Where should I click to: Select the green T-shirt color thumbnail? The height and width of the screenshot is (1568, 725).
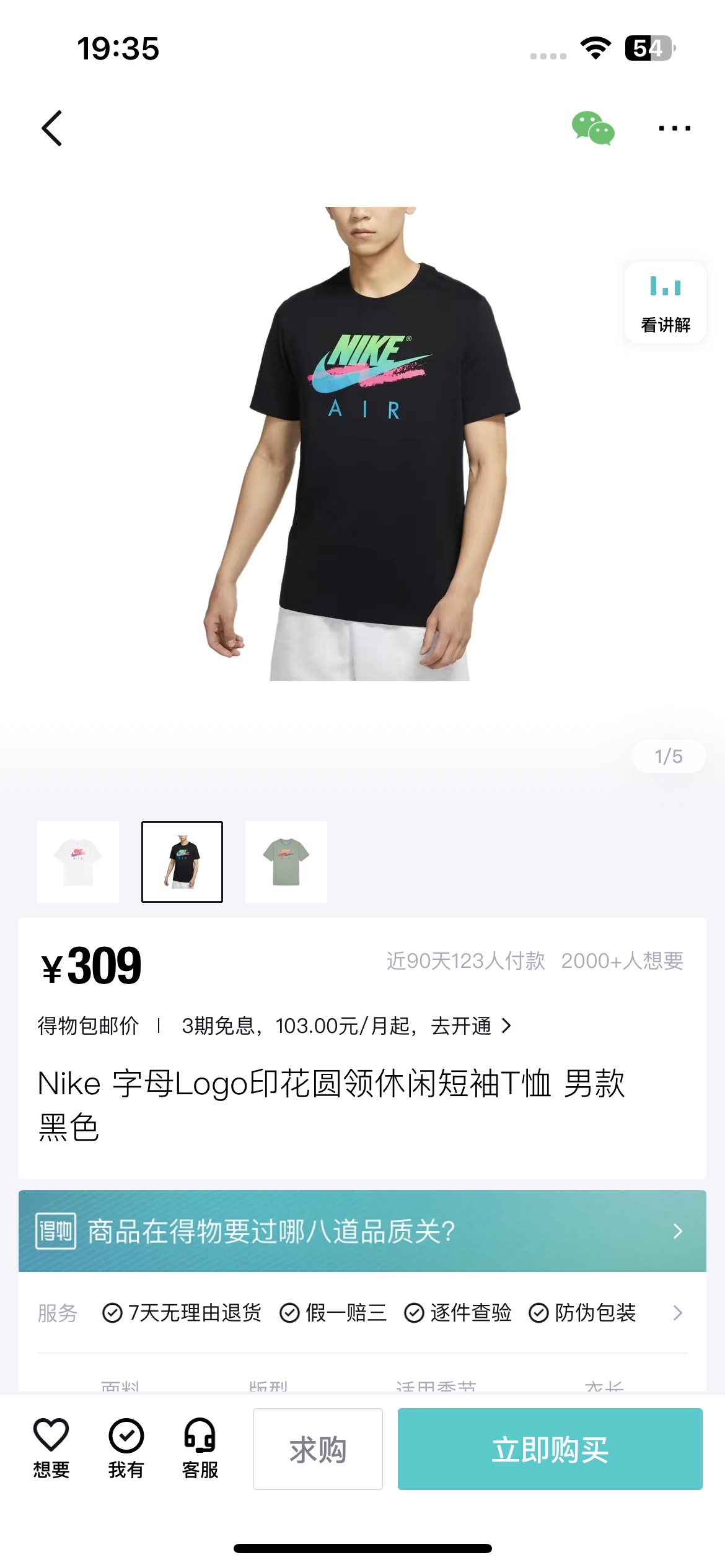(x=286, y=862)
